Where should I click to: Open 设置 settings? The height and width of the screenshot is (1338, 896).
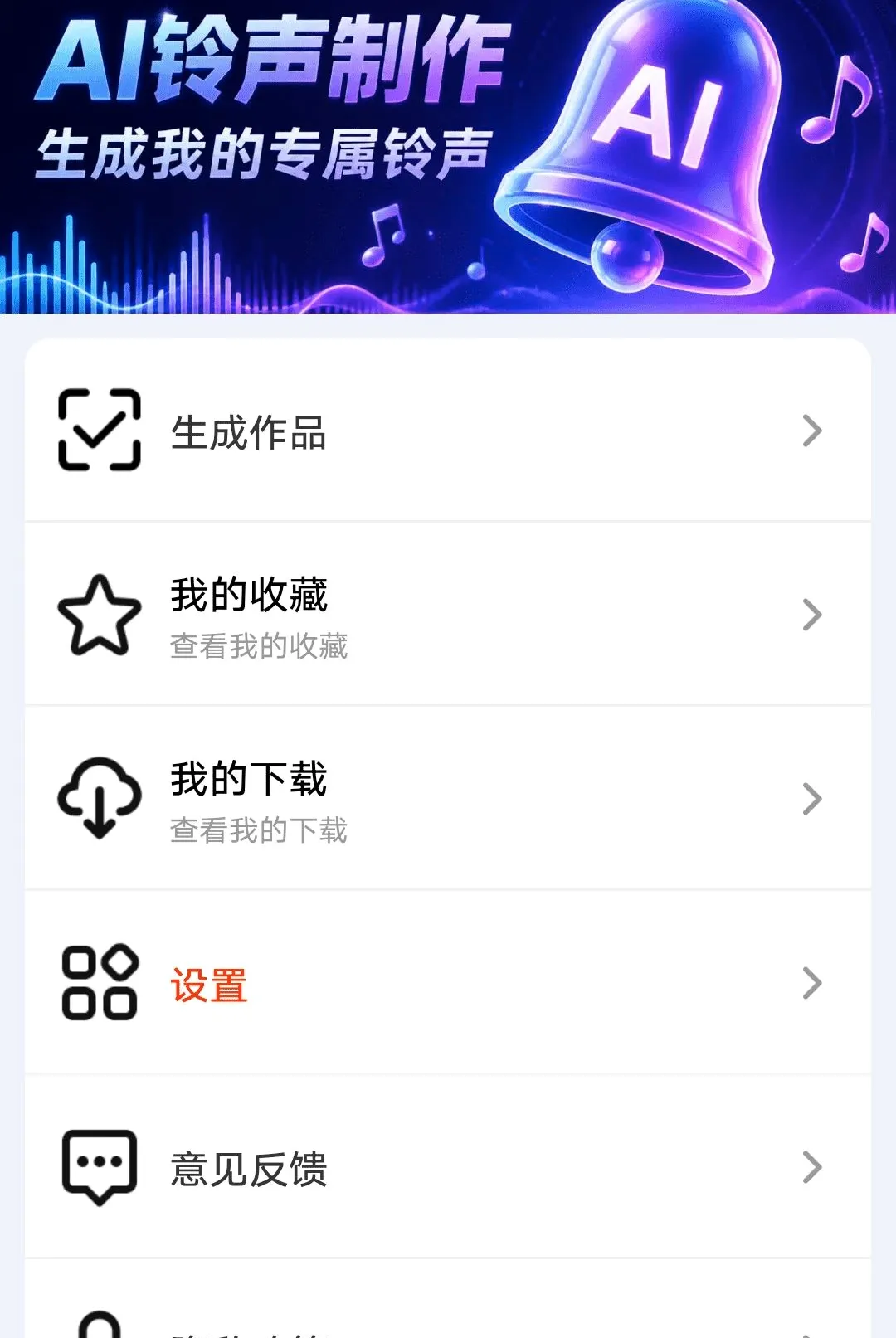click(x=448, y=983)
